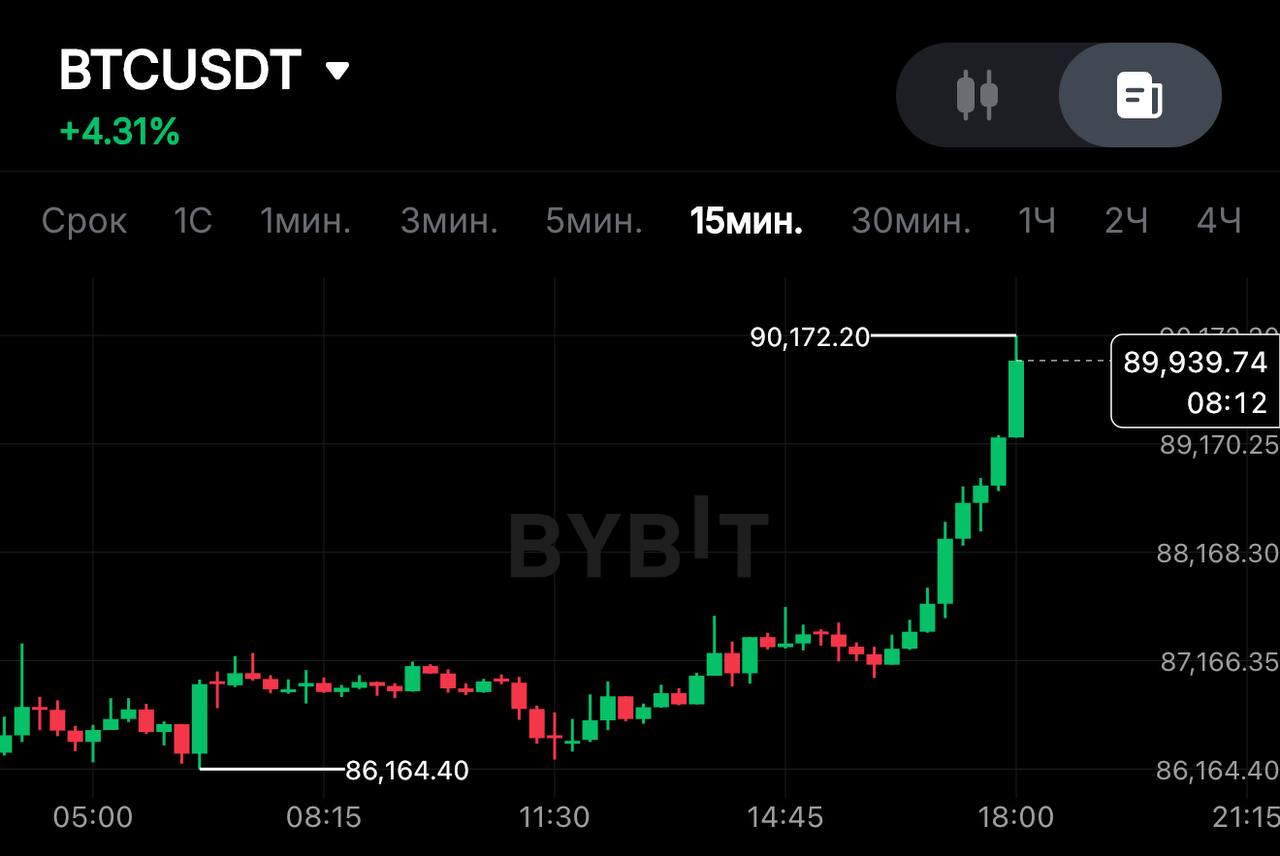Choose the 4Ч timeframe
The image size is (1280, 856).
point(1218,221)
